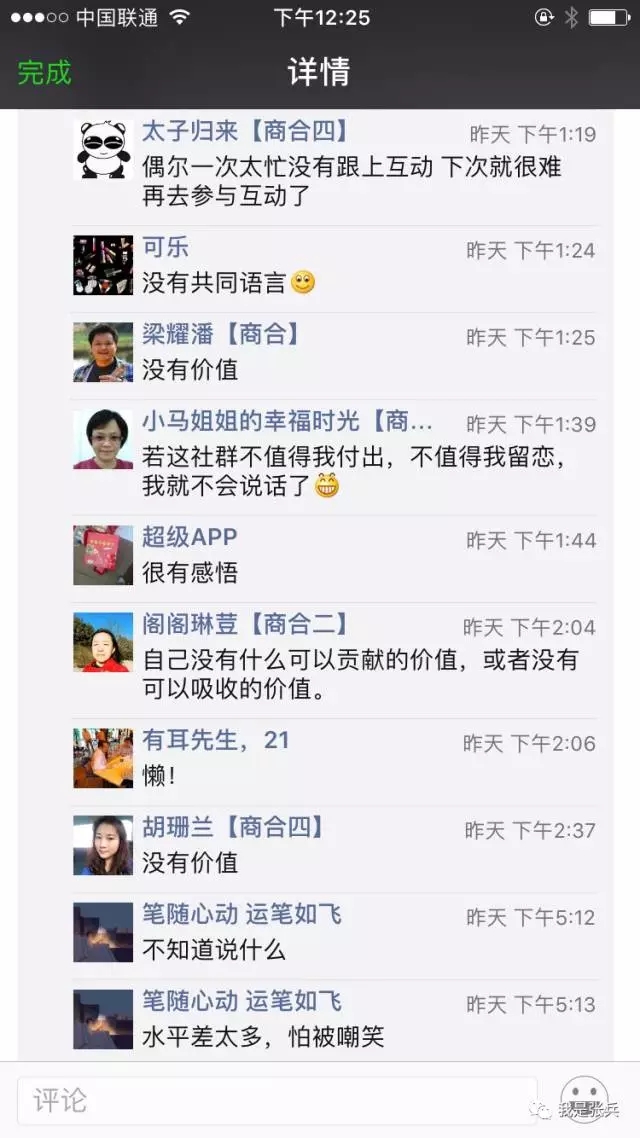Image resolution: width=640 pixels, height=1138 pixels.
Task: Open 梁耀潘【商合】's profile name
Action: tap(221, 335)
